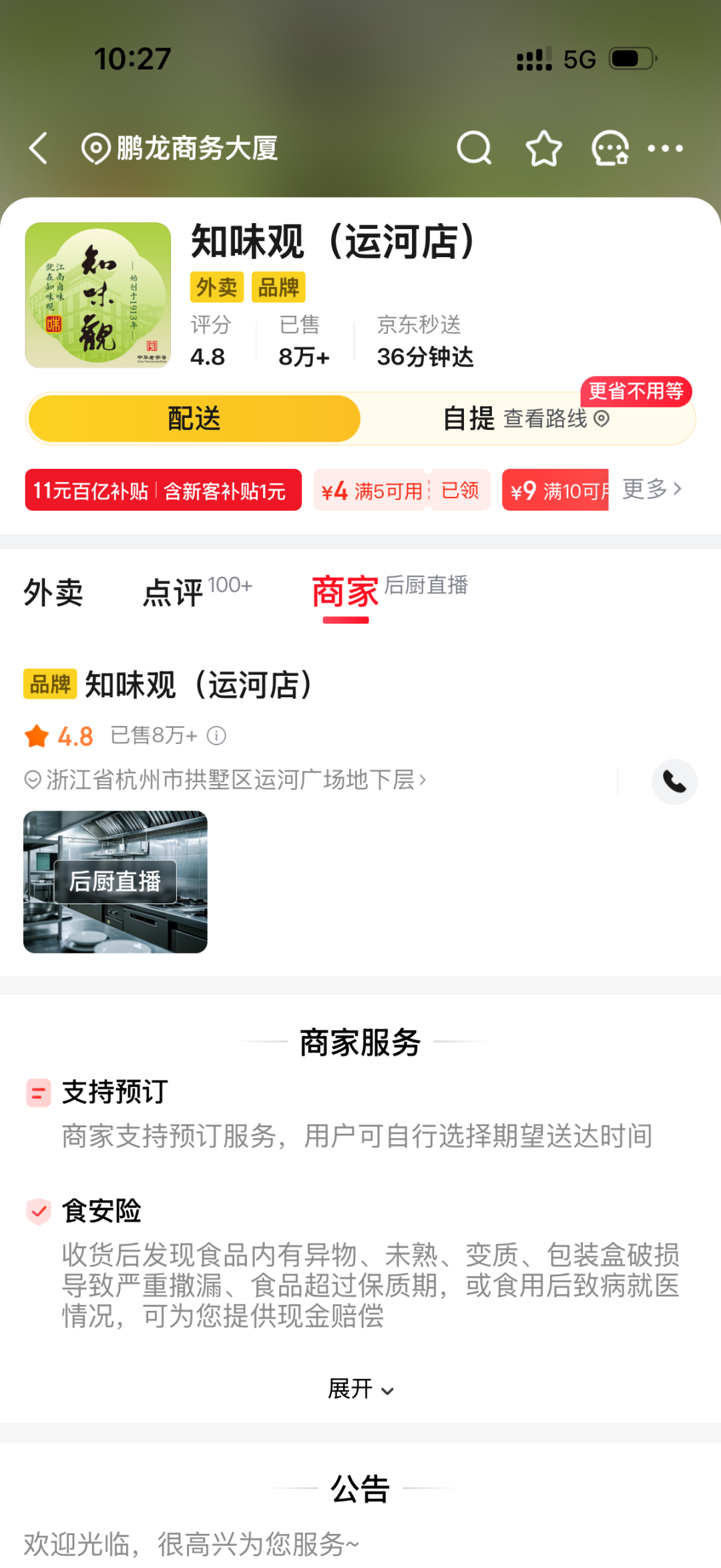Switch to 配送 delivery mode
The height and width of the screenshot is (1568, 721).
tap(192, 418)
